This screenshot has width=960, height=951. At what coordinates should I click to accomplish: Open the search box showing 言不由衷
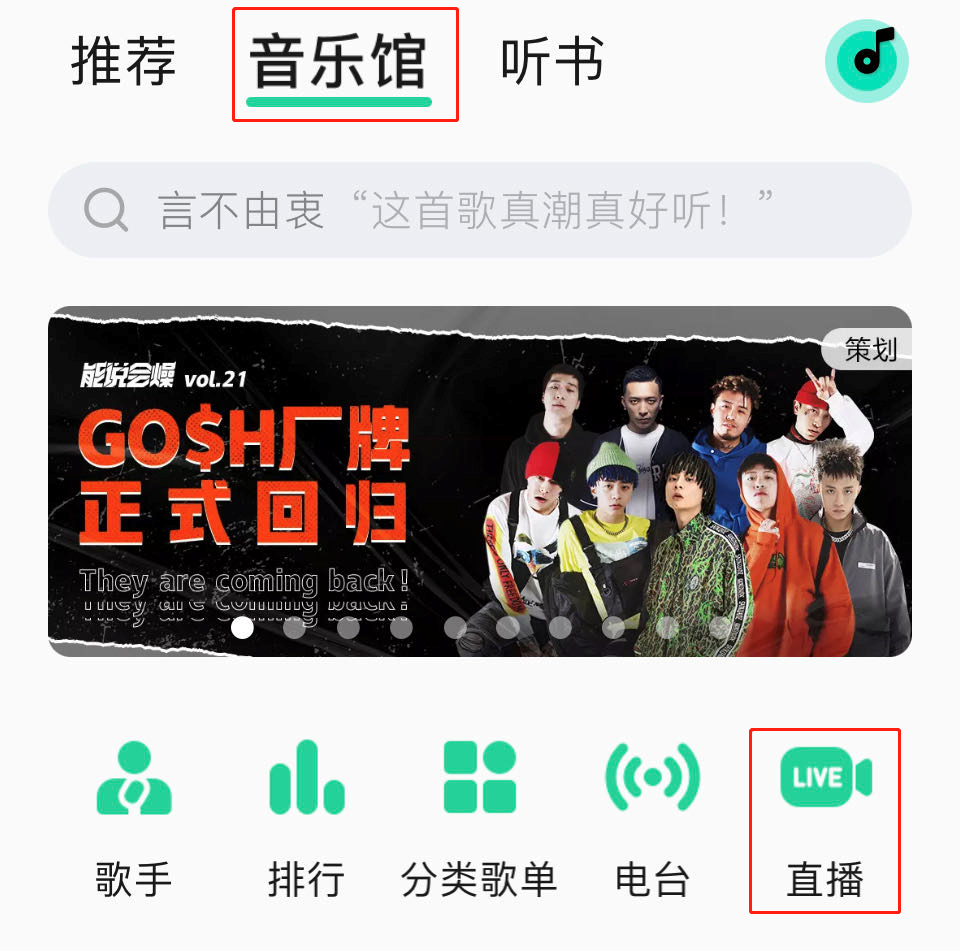point(480,211)
